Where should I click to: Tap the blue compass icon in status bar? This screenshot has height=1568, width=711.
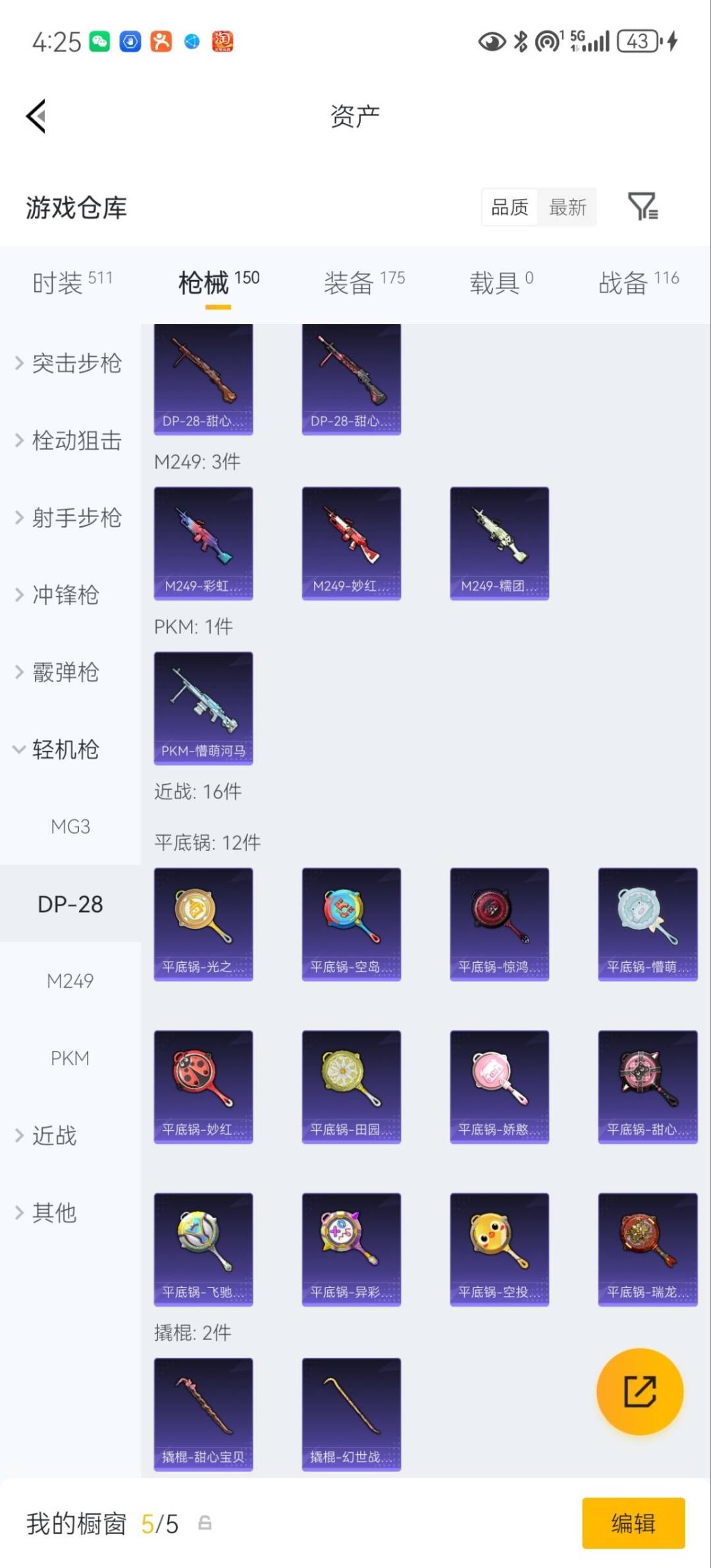coord(192,41)
